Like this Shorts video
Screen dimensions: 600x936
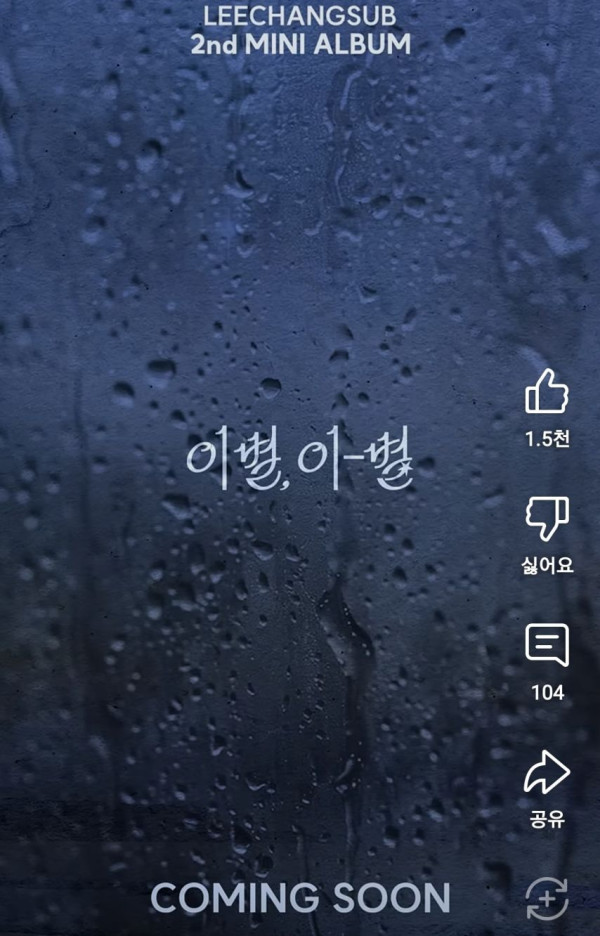(x=547, y=392)
